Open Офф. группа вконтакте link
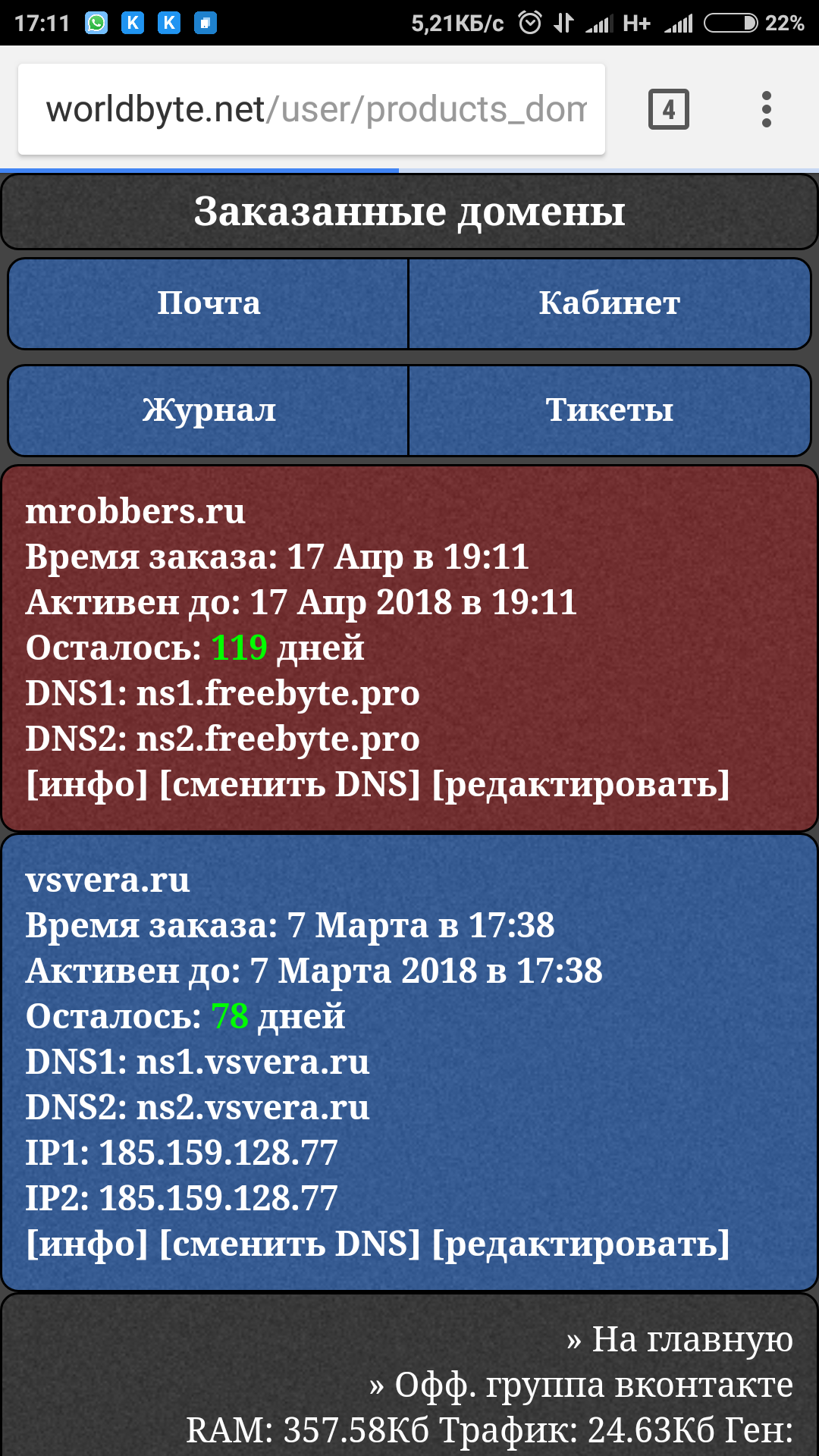The height and width of the screenshot is (1456, 819). point(591,1385)
